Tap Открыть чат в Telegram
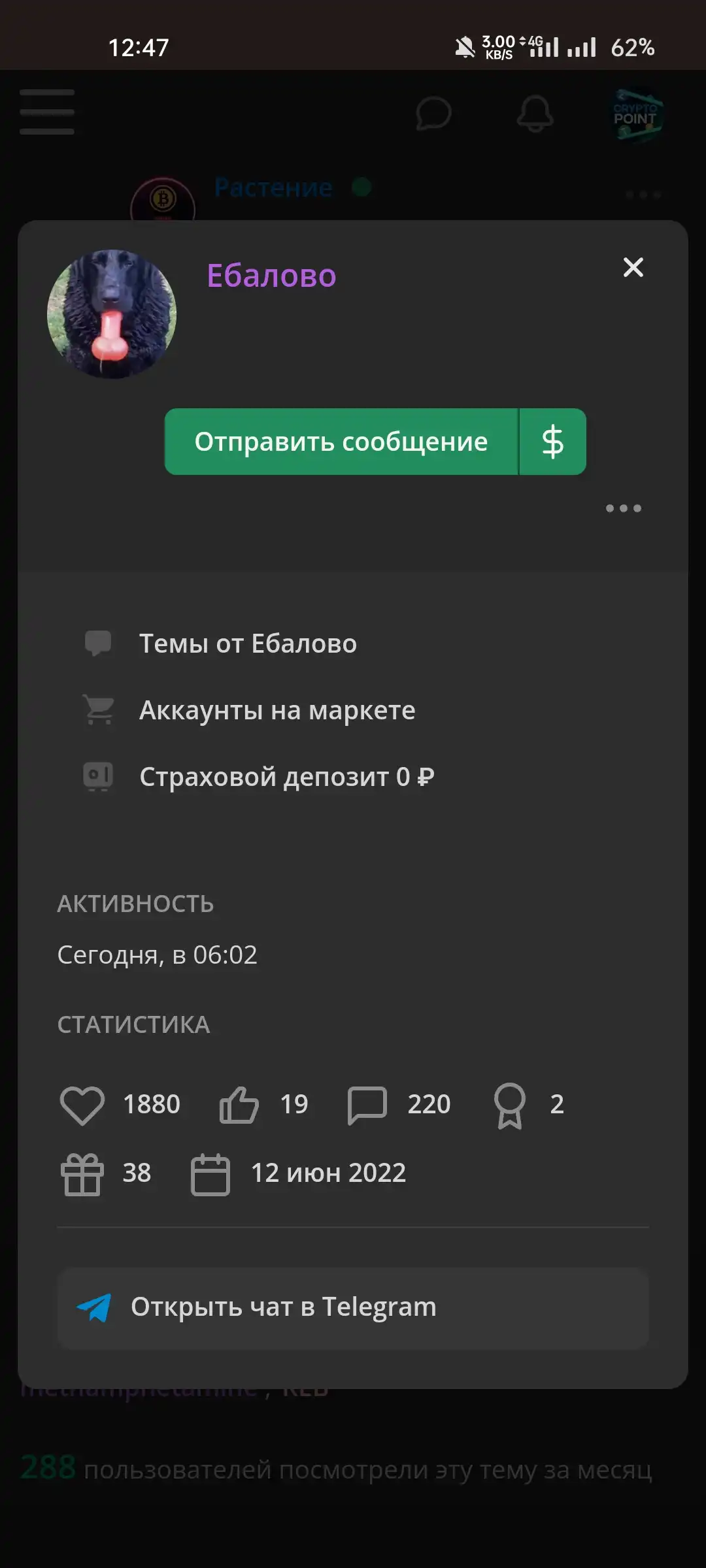This screenshot has width=706, height=1568. [353, 1309]
